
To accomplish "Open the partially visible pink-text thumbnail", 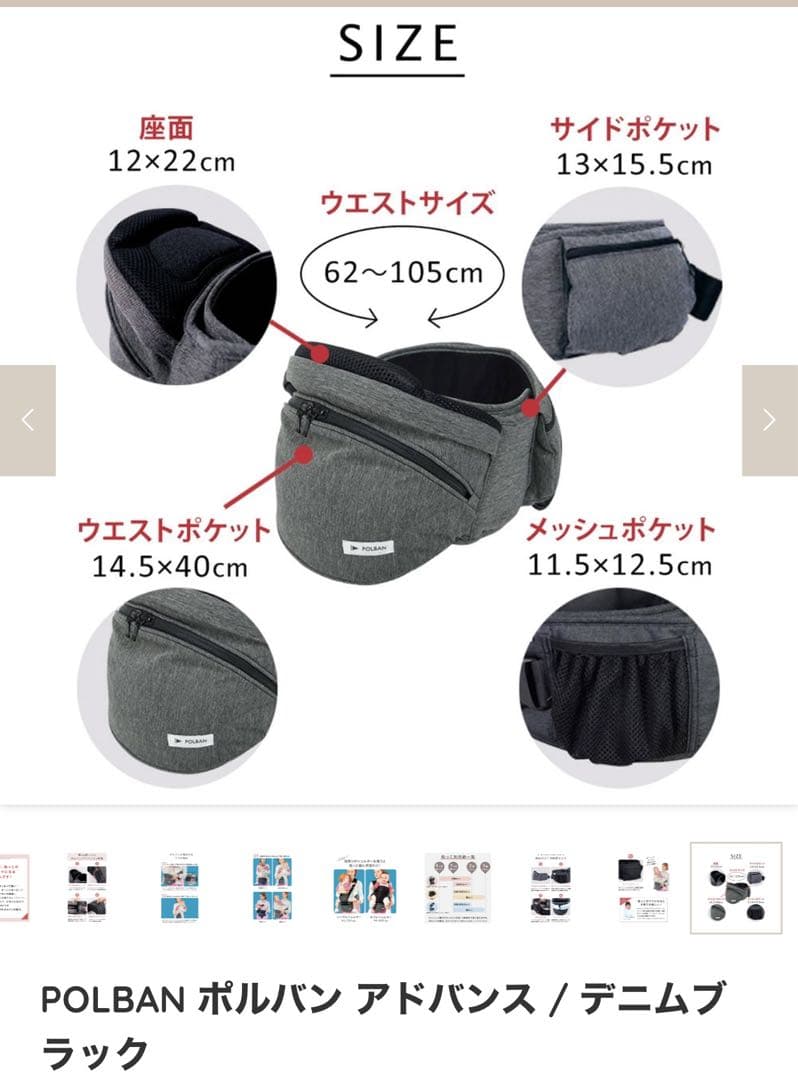I will pos(14,888).
